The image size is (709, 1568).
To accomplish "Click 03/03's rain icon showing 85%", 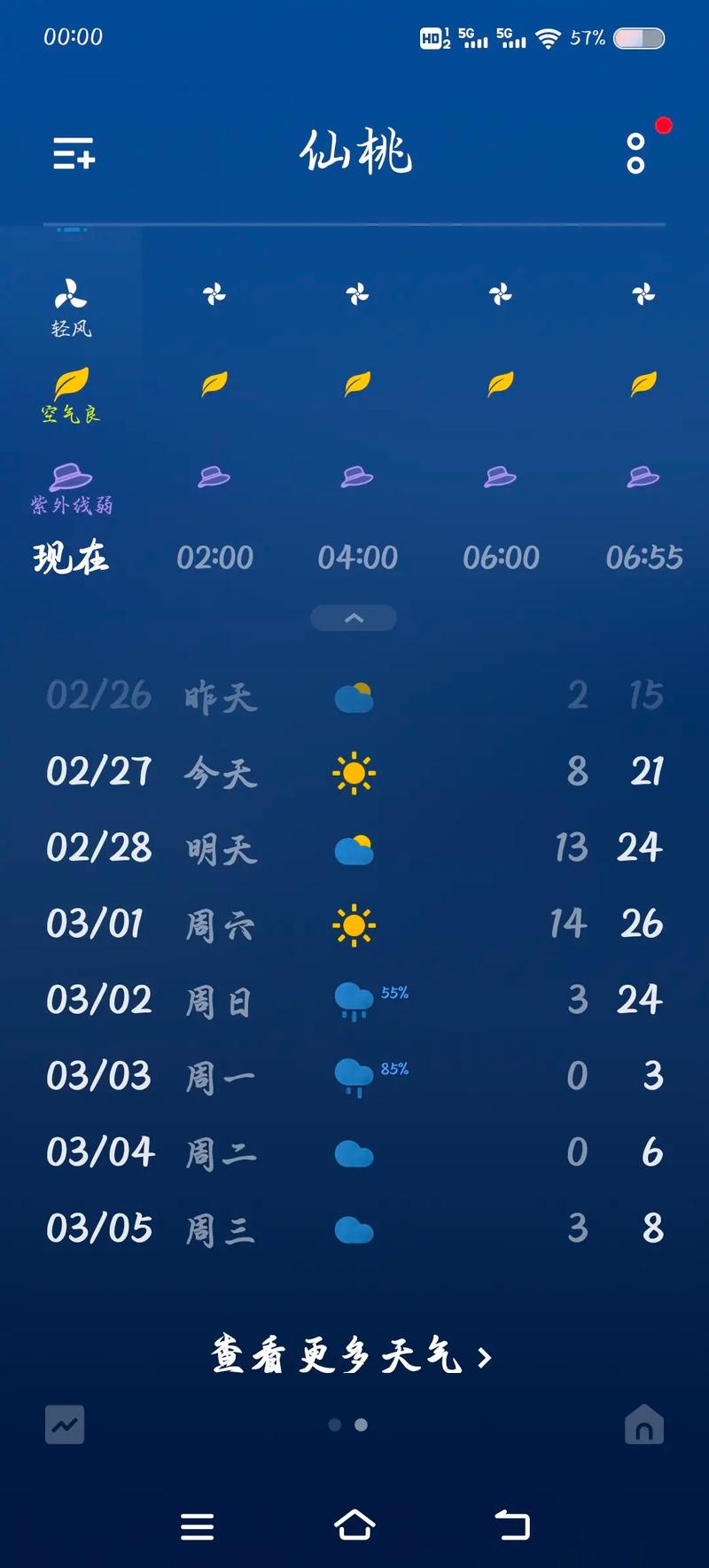I will click(354, 1076).
